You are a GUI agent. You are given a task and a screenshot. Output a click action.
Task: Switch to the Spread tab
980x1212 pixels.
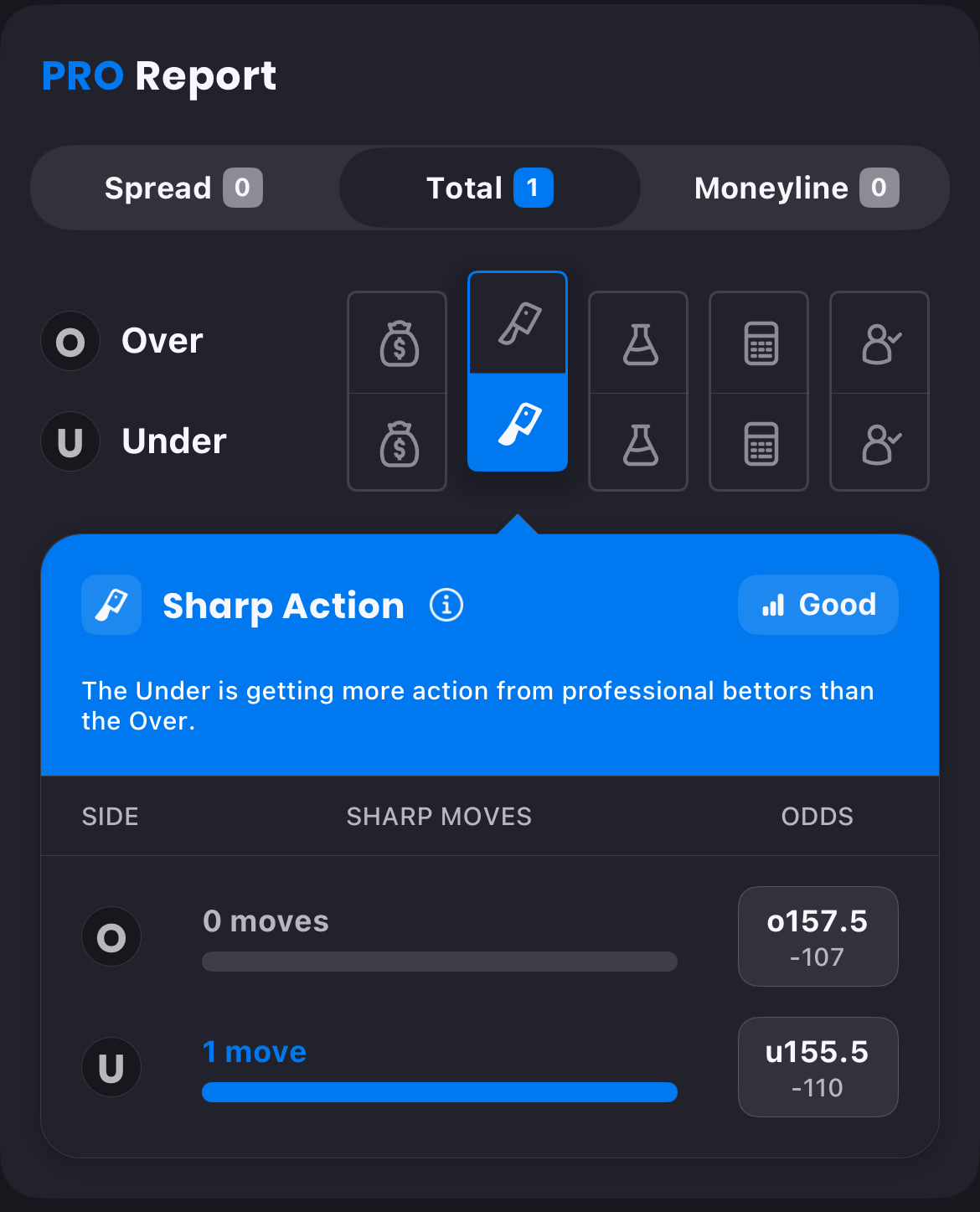tap(183, 188)
